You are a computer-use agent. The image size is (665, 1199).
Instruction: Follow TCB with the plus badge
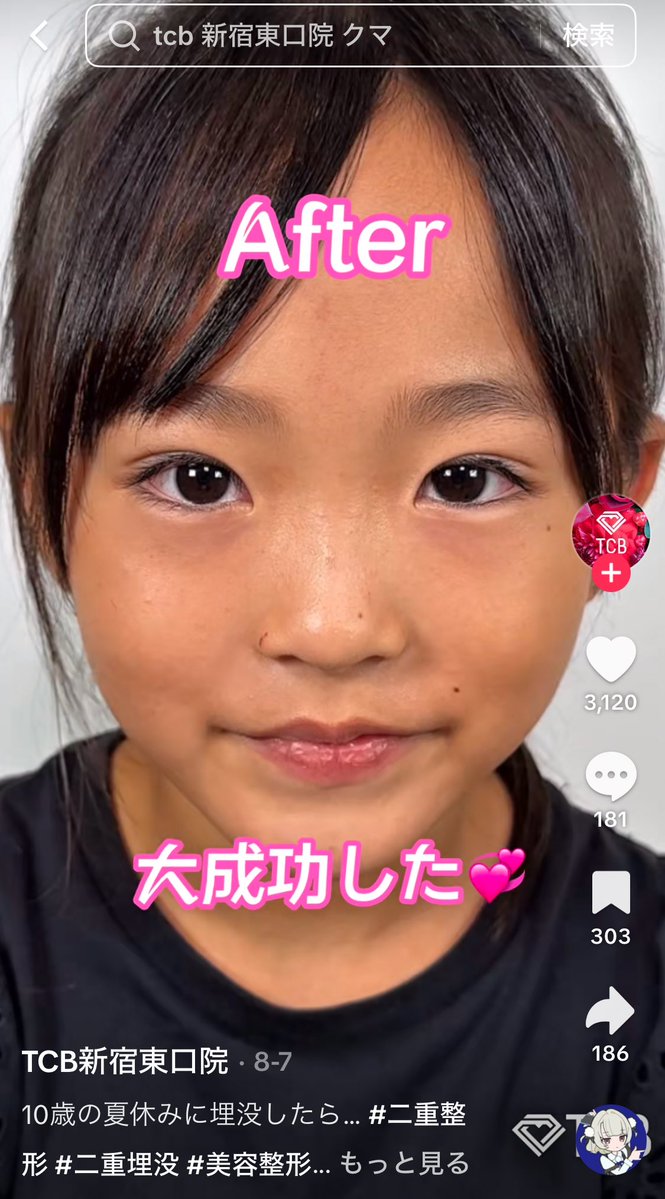(610, 574)
